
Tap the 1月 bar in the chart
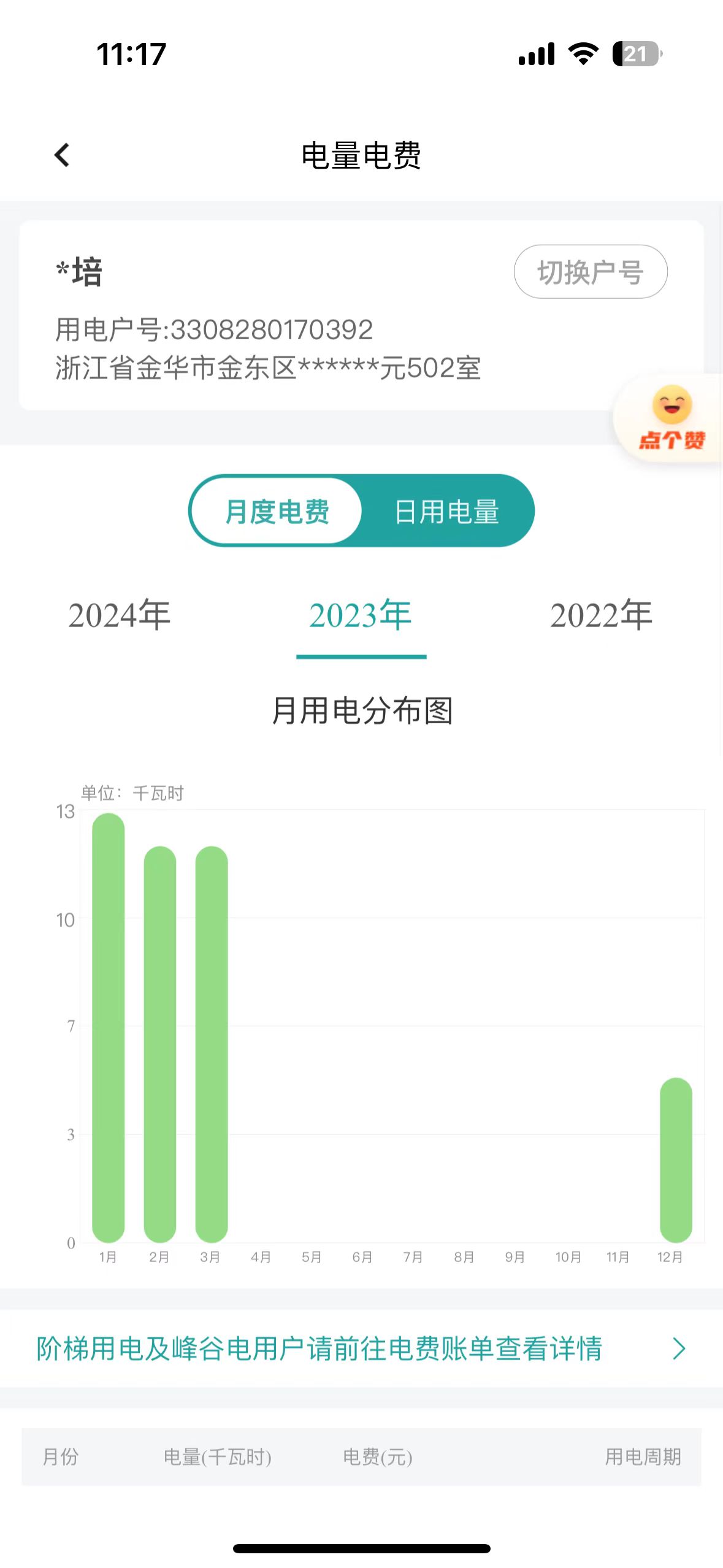point(109,1028)
